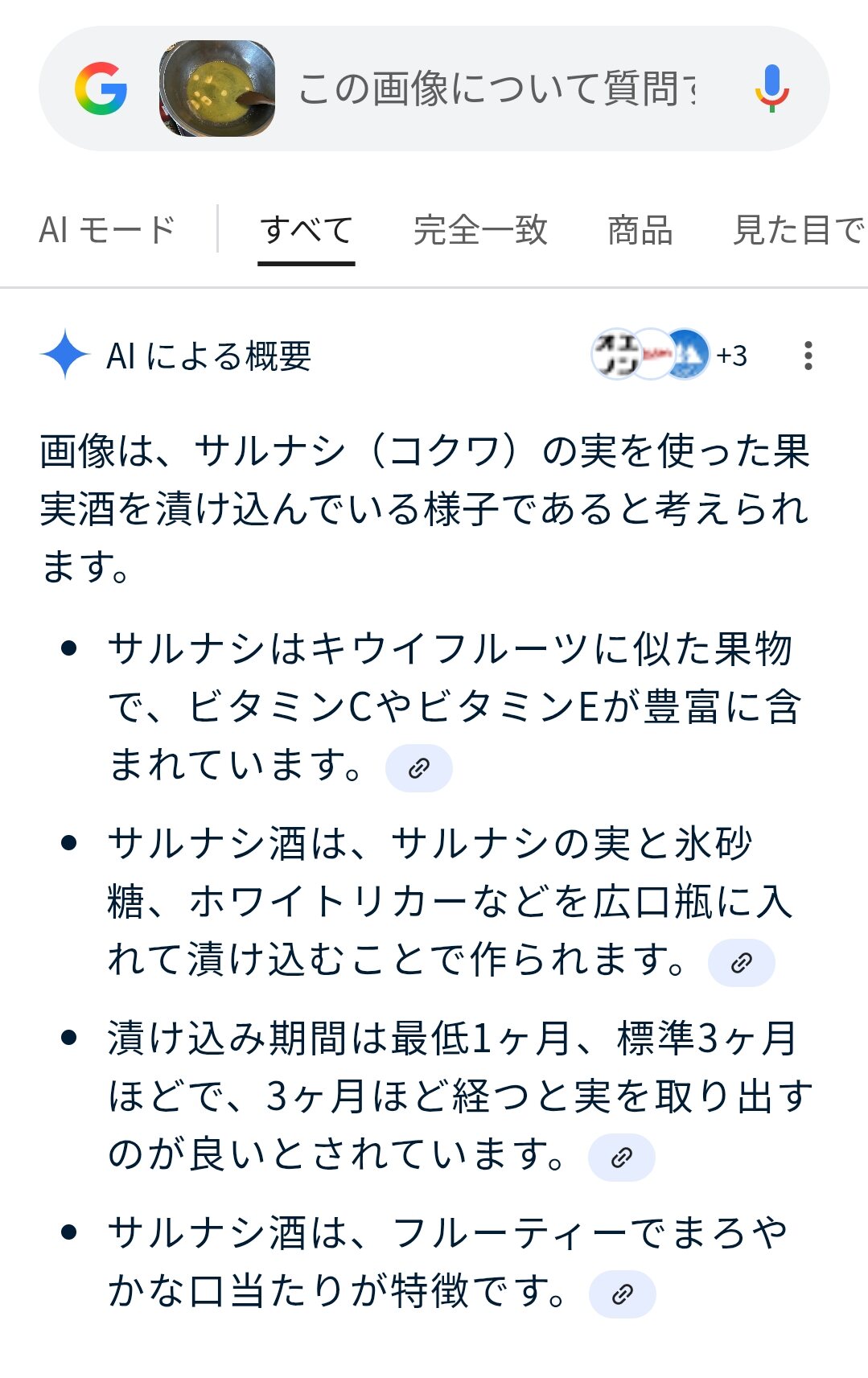Switch to the 見た目で tab
The width and height of the screenshot is (868, 1378).
pos(796,230)
